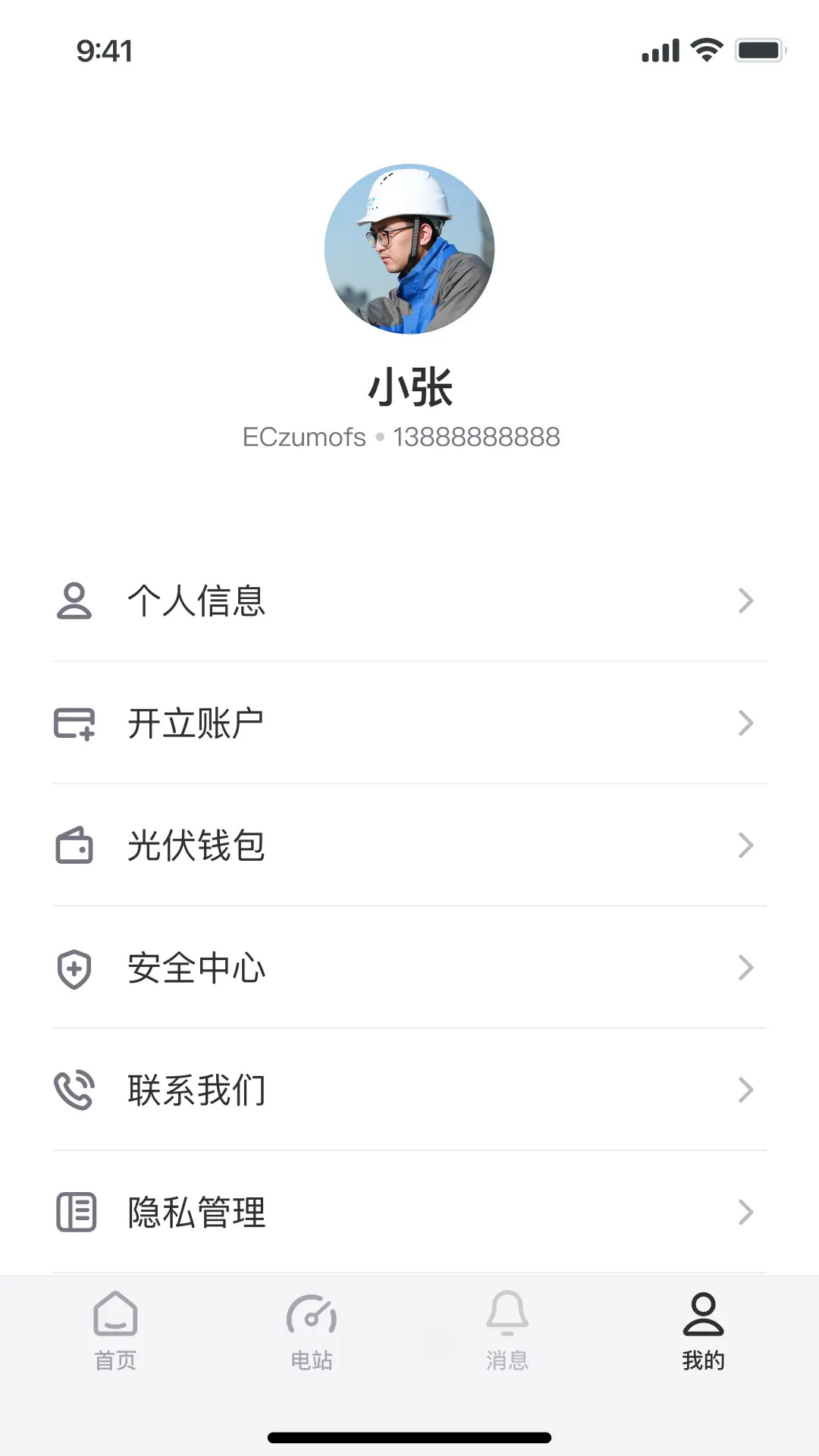Go to 安全中心 security center

[x=409, y=968]
